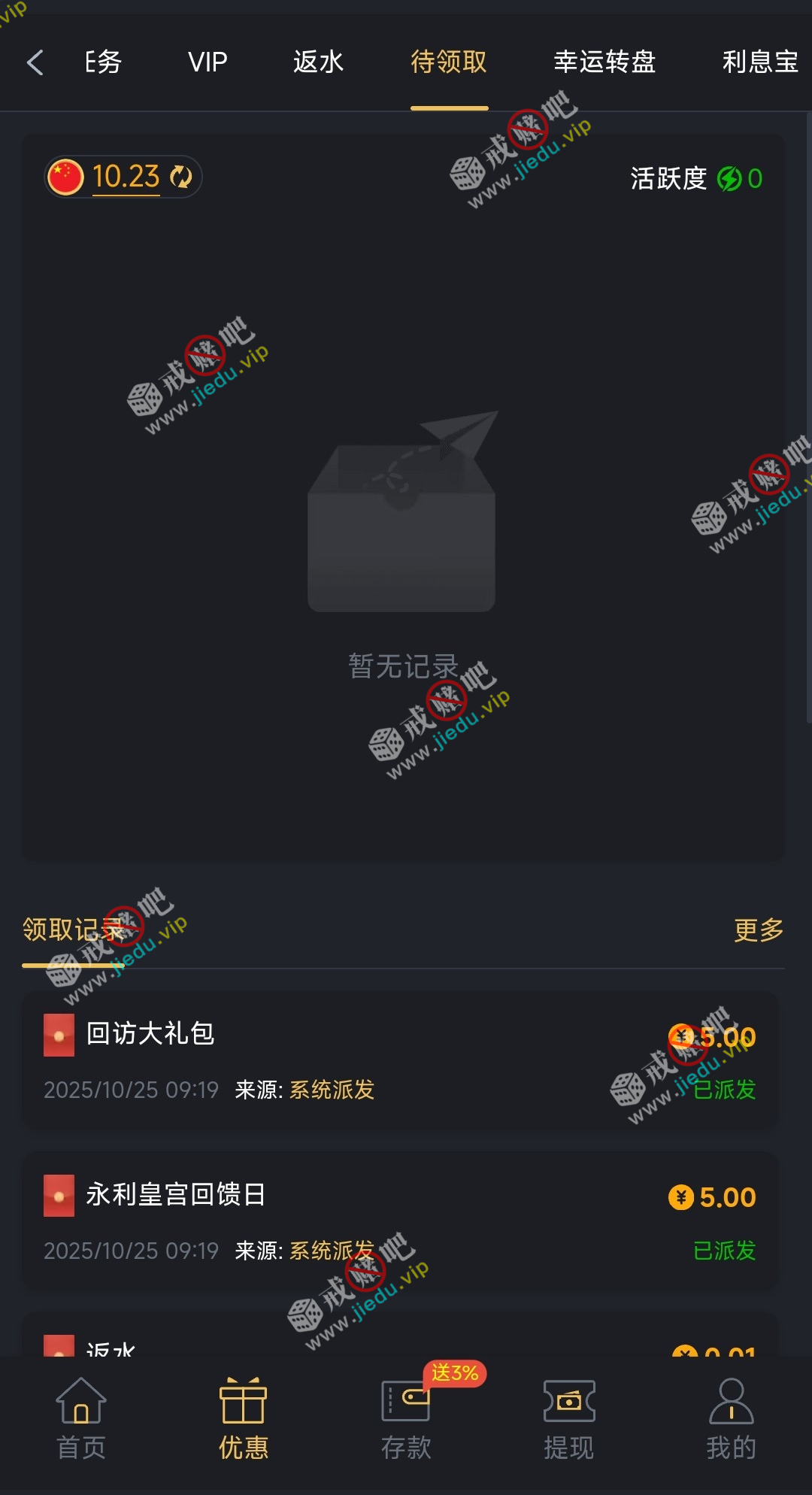Switch to the 幸运转盘 tab
Viewport: 812px width, 1495px height.
(604, 62)
